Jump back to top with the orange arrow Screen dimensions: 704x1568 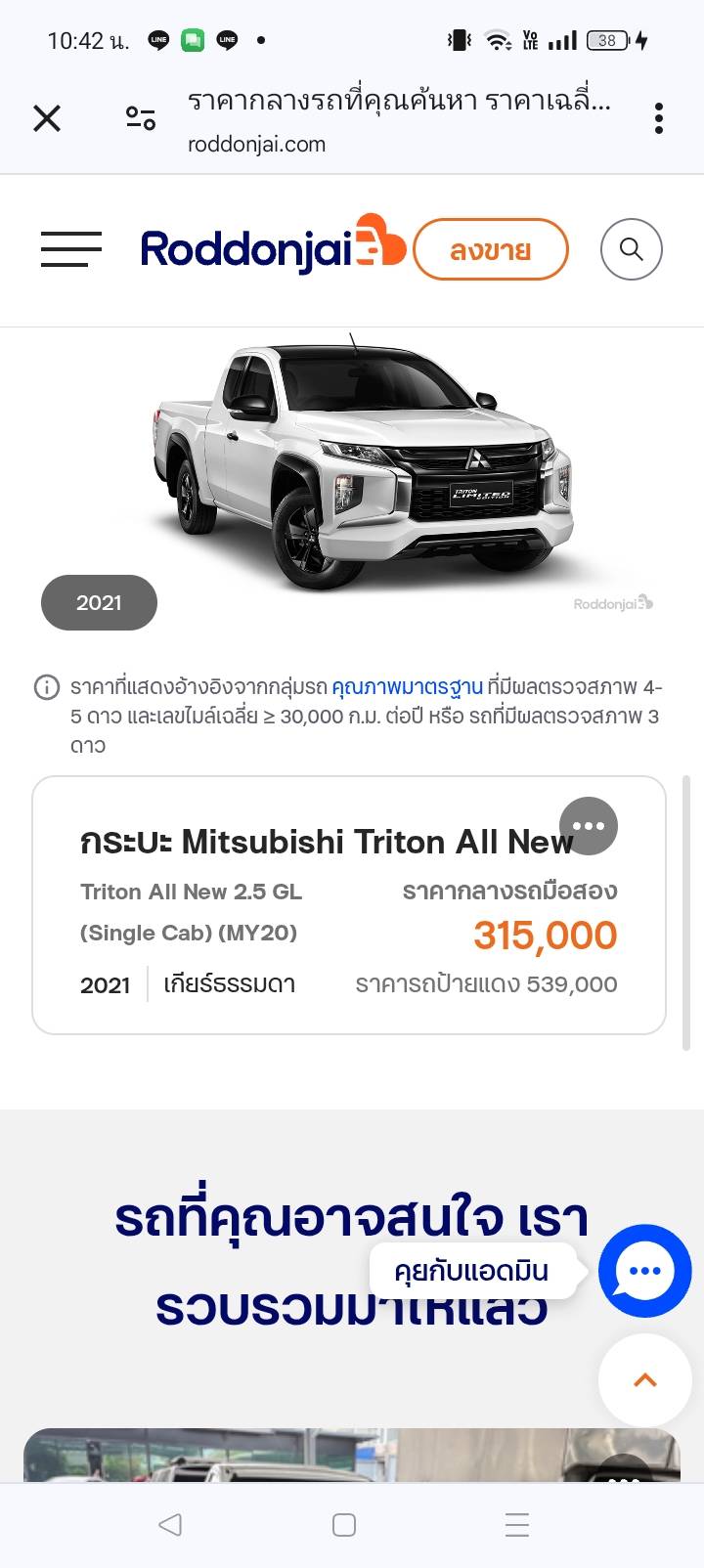(x=644, y=1380)
